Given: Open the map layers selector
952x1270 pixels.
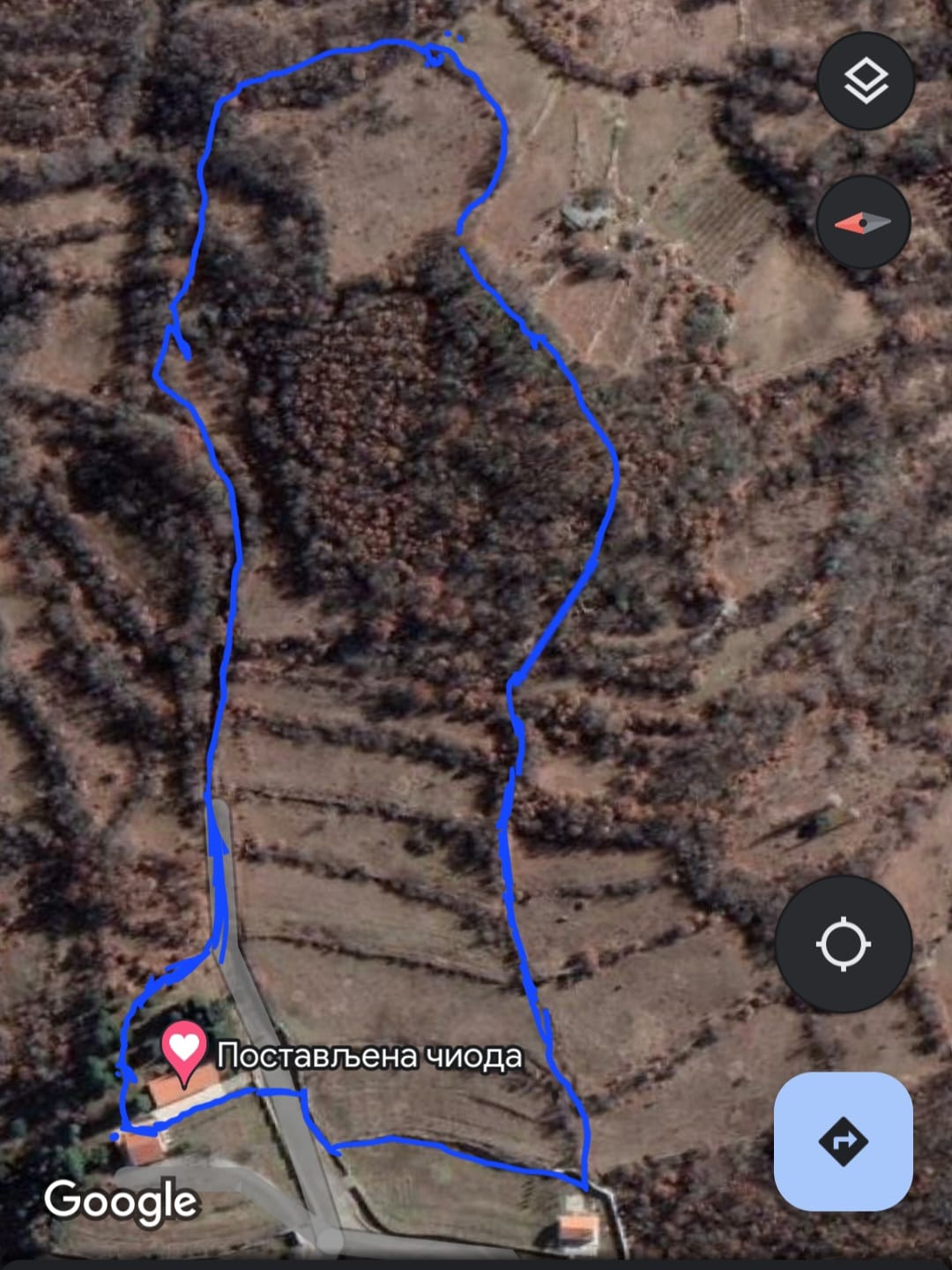Looking at the screenshot, I should (865, 81).
